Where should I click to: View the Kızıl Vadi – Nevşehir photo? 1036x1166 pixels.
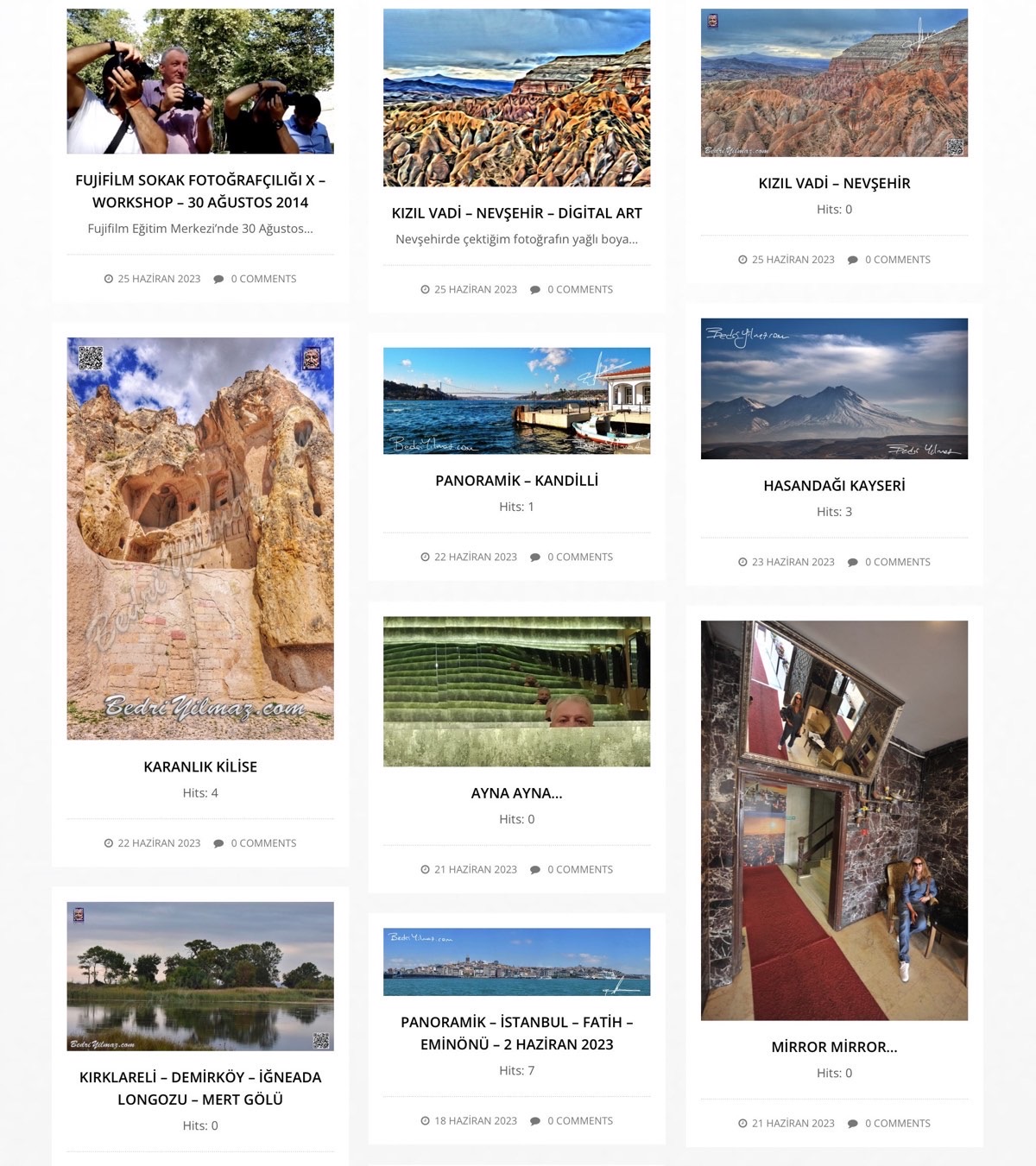point(834,83)
